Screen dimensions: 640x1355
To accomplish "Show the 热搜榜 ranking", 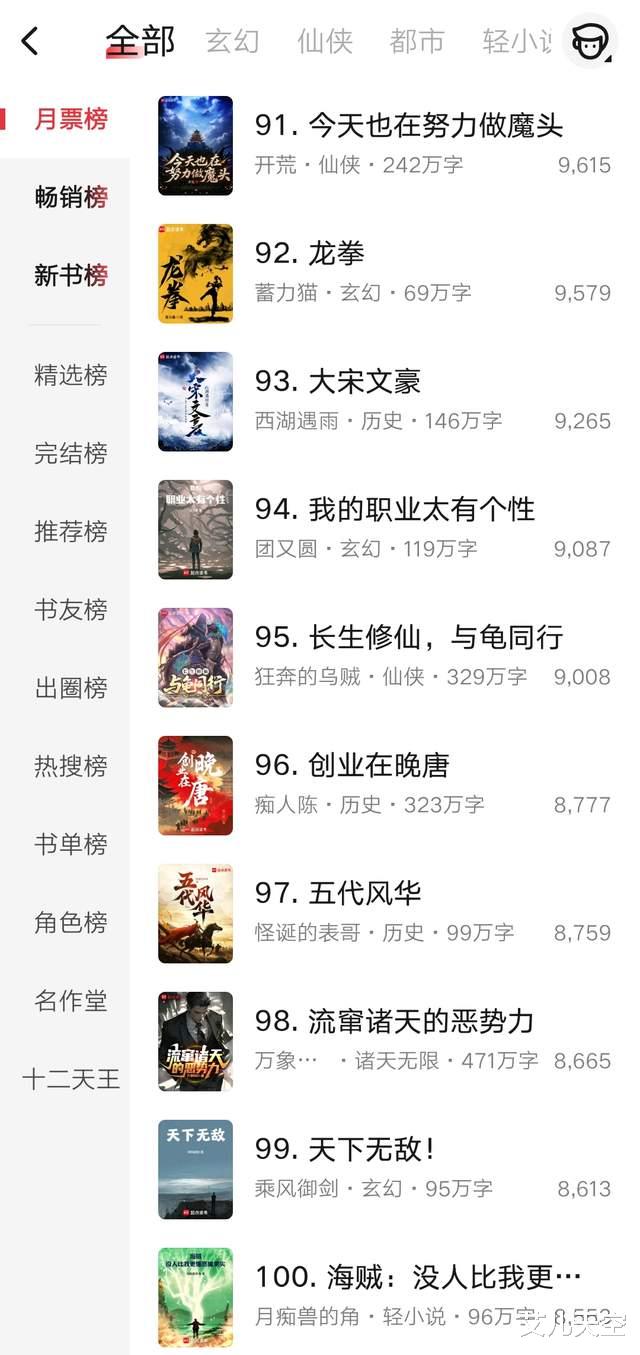I will 70,766.
